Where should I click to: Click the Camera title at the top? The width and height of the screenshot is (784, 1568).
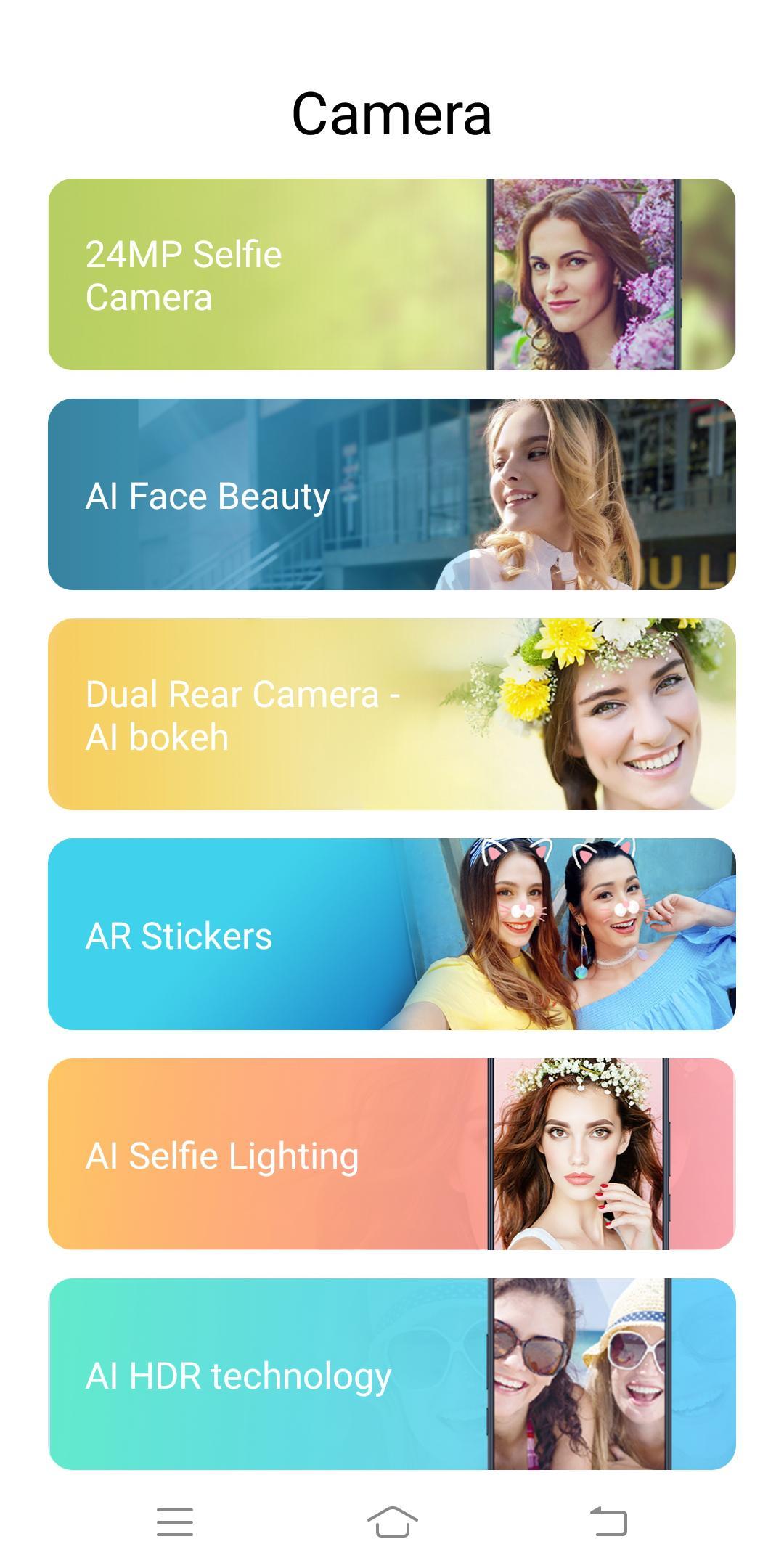click(x=392, y=113)
